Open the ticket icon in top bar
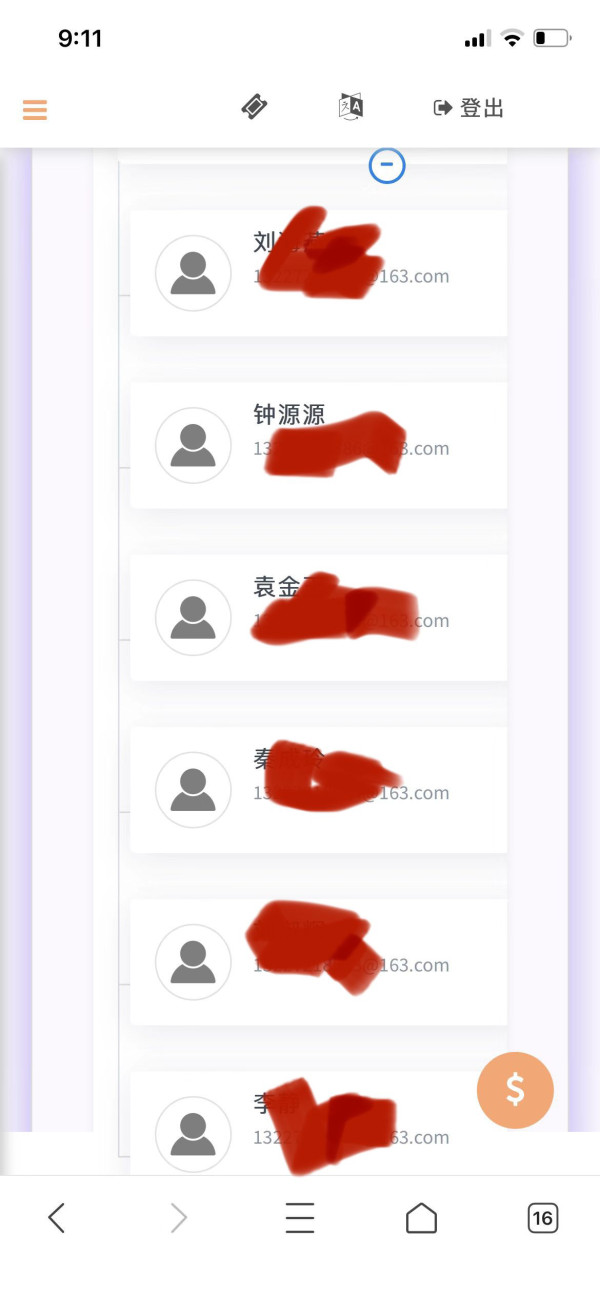 (255, 107)
